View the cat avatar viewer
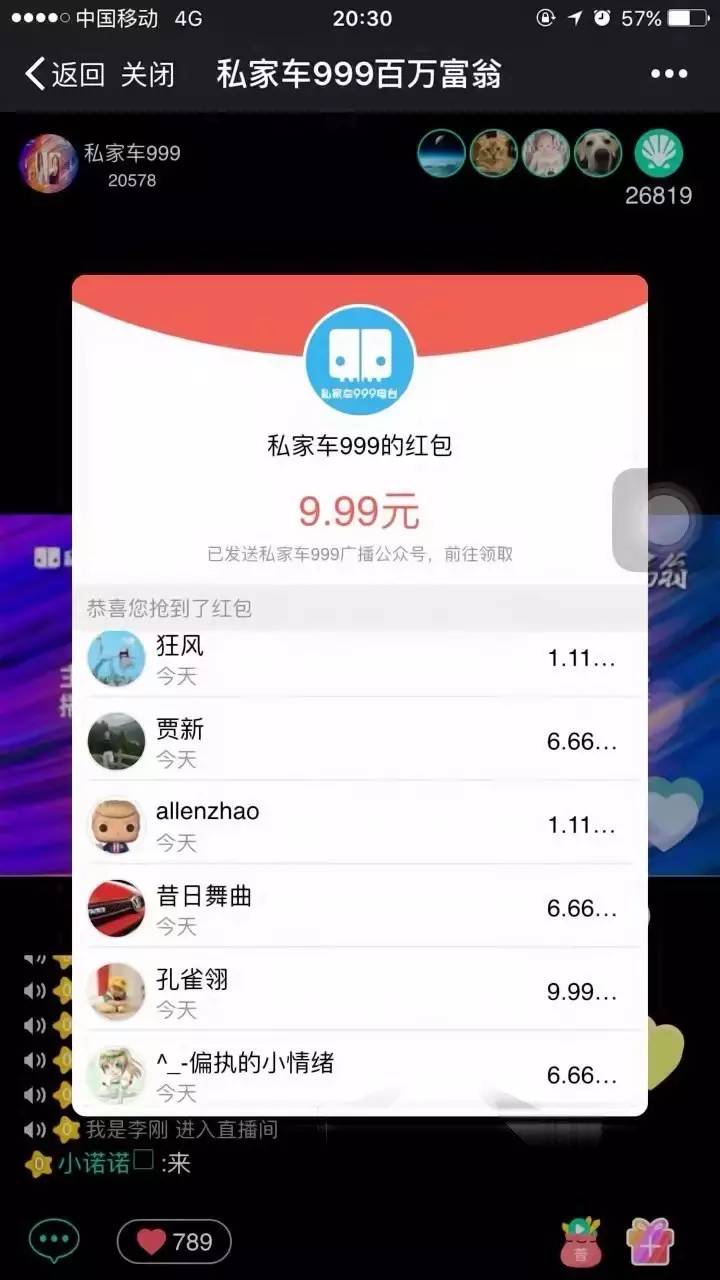The image size is (720, 1280). [494, 154]
